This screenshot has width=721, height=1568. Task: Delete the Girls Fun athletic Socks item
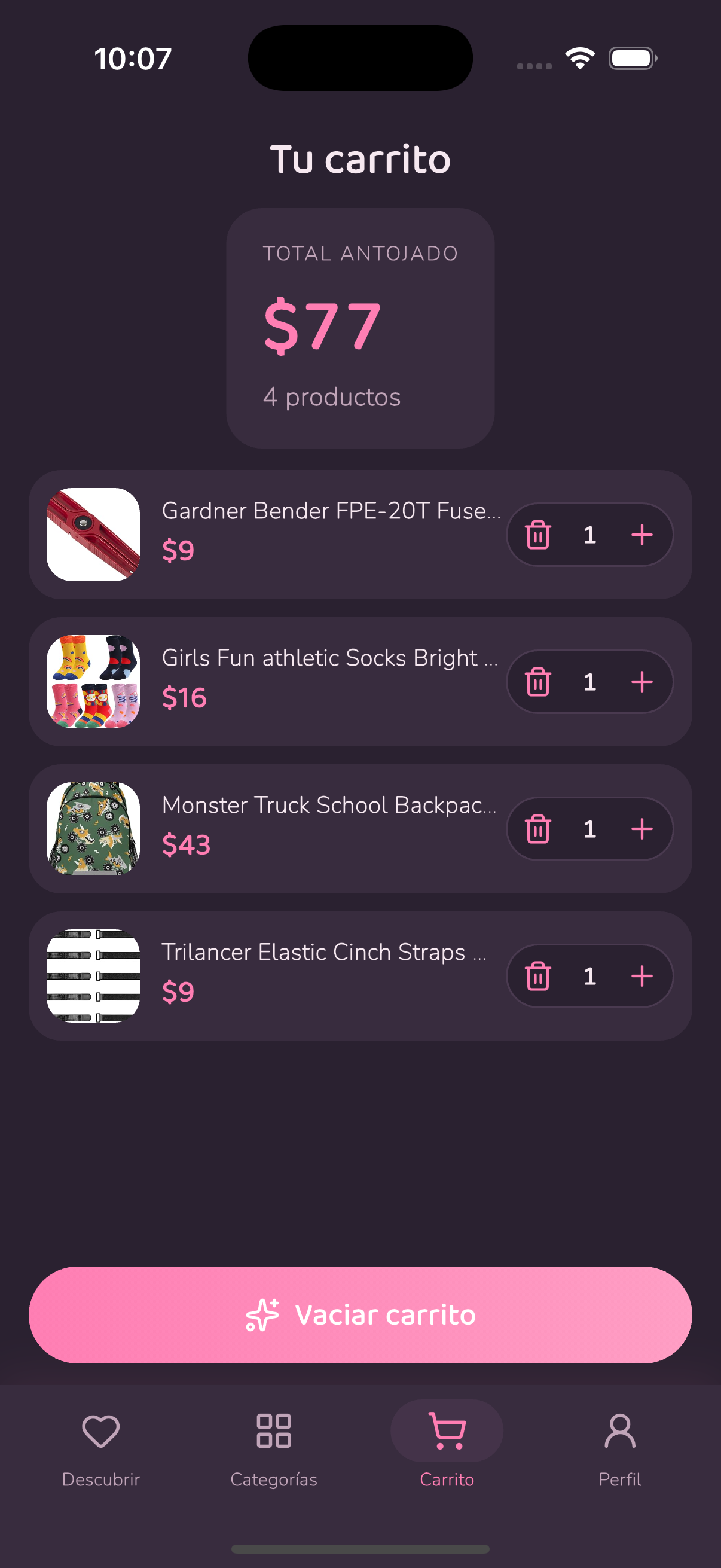[x=538, y=682]
